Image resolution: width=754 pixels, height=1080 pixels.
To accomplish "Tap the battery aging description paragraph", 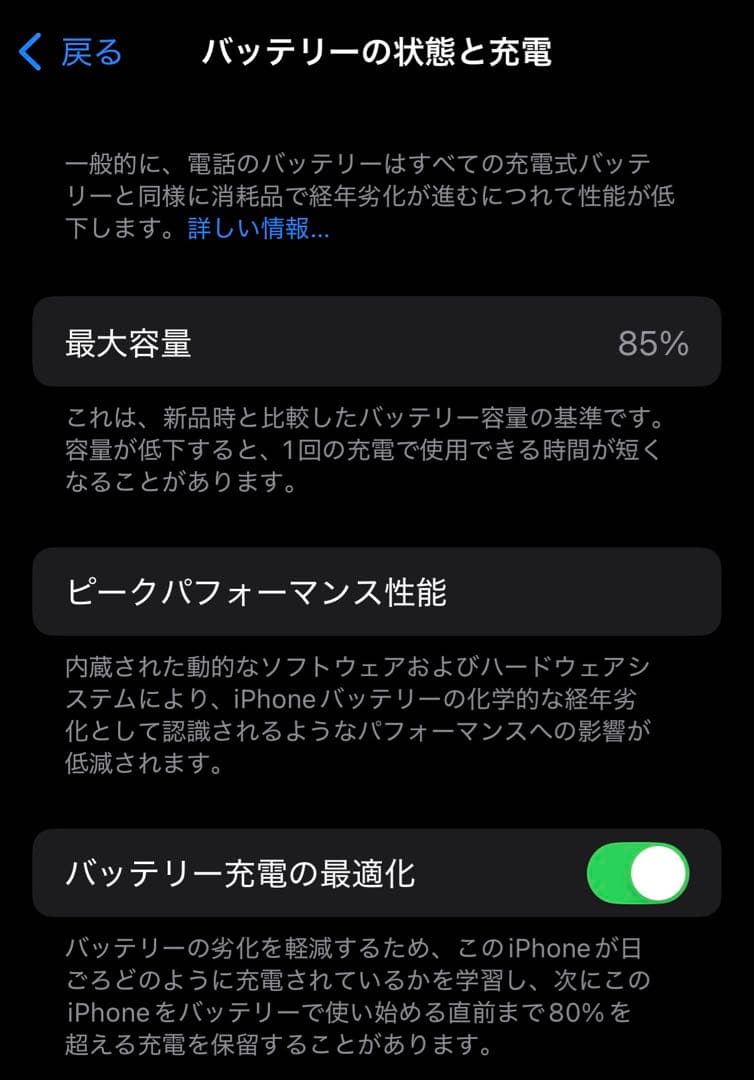I will [x=377, y=192].
